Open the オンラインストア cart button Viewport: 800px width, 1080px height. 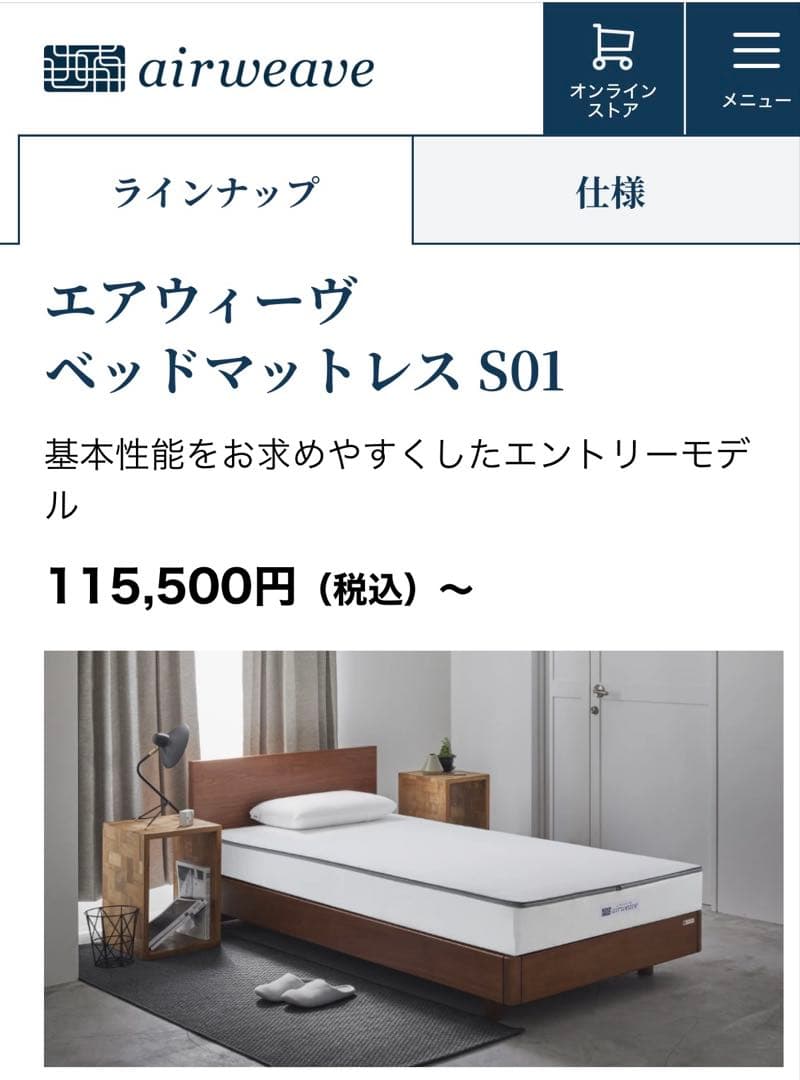tap(613, 69)
